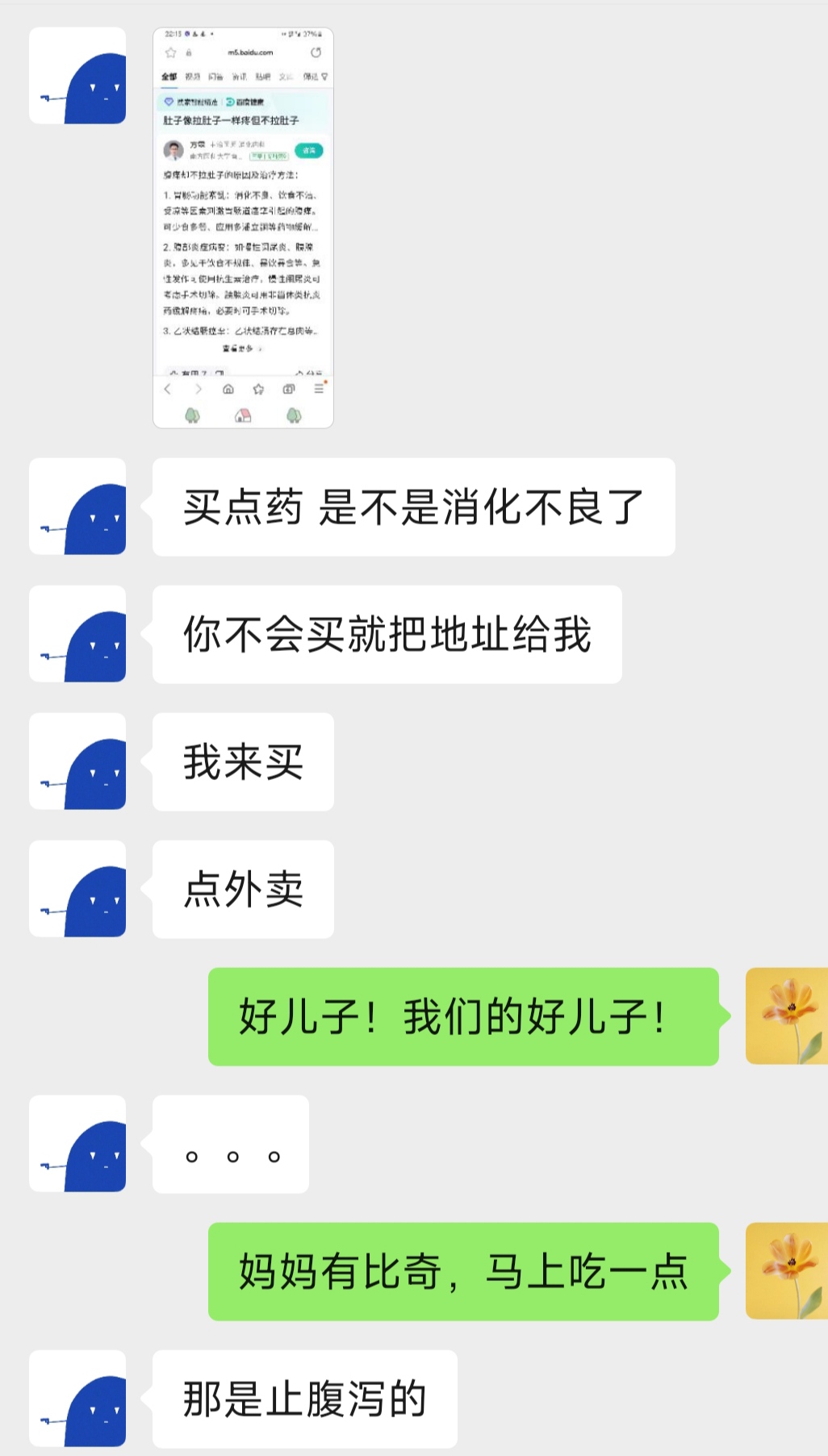
Task: Tap the blue avatar beside "点外卖"
Action: [x=77, y=889]
